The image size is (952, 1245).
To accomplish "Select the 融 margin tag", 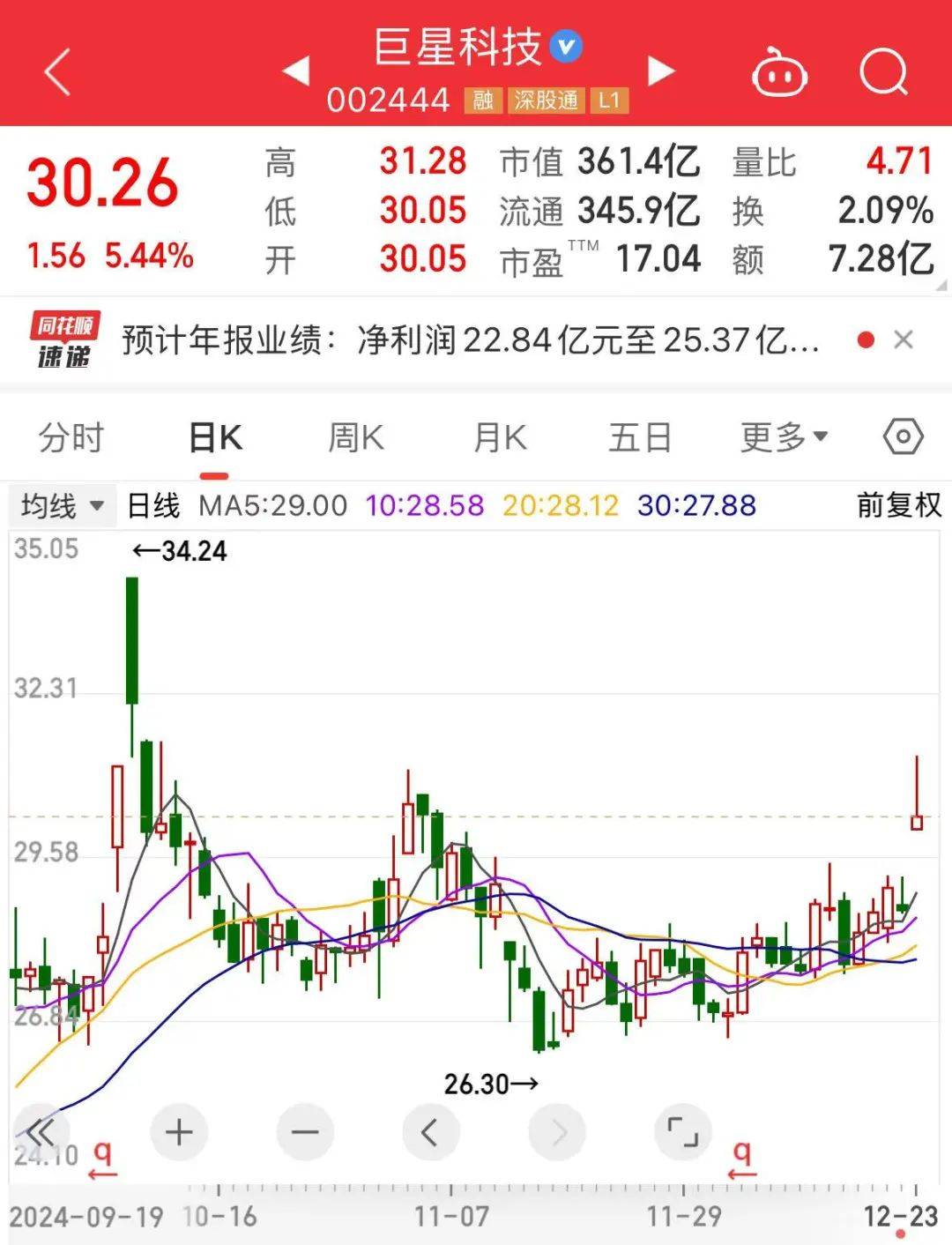I will pos(480,101).
